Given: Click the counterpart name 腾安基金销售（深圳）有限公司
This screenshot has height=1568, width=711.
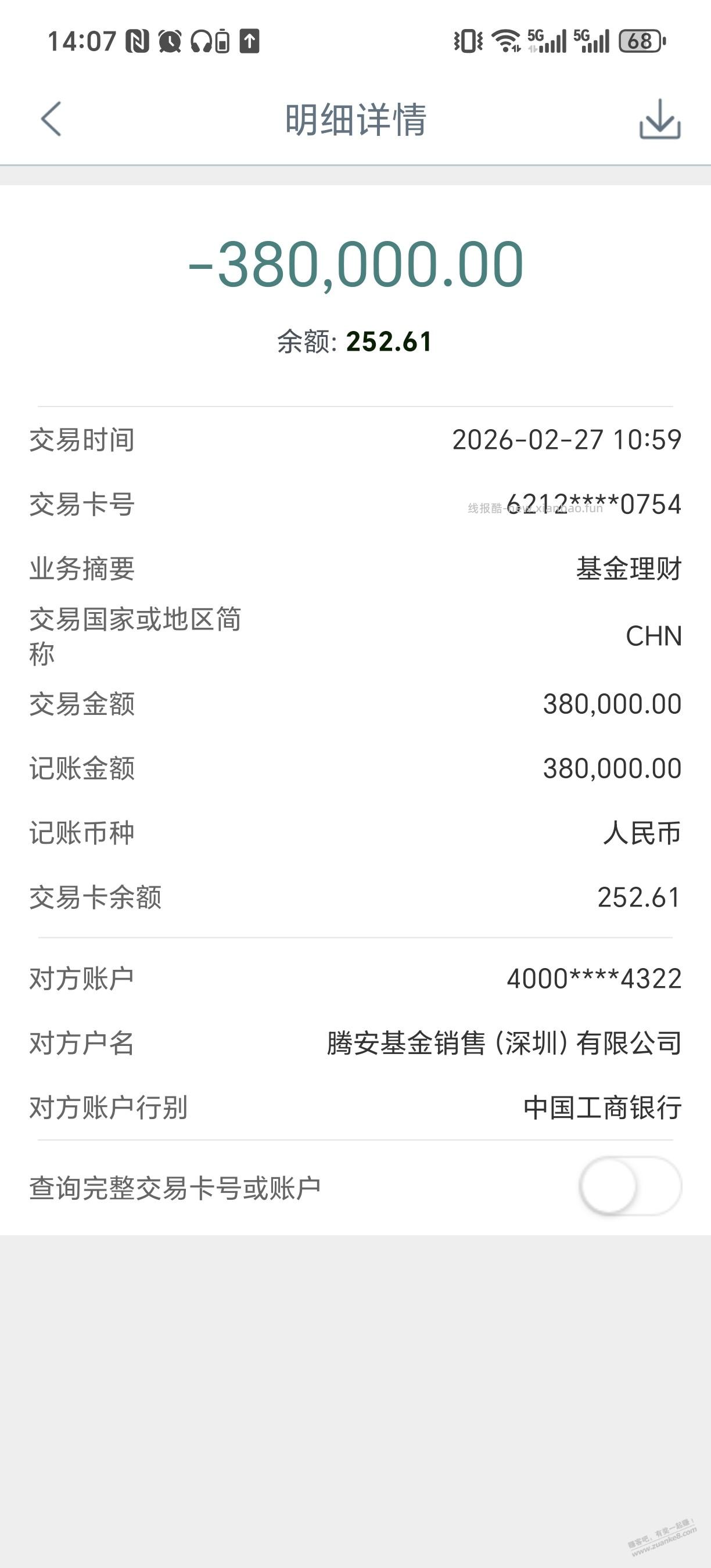Looking at the screenshot, I should [x=504, y=1044].
